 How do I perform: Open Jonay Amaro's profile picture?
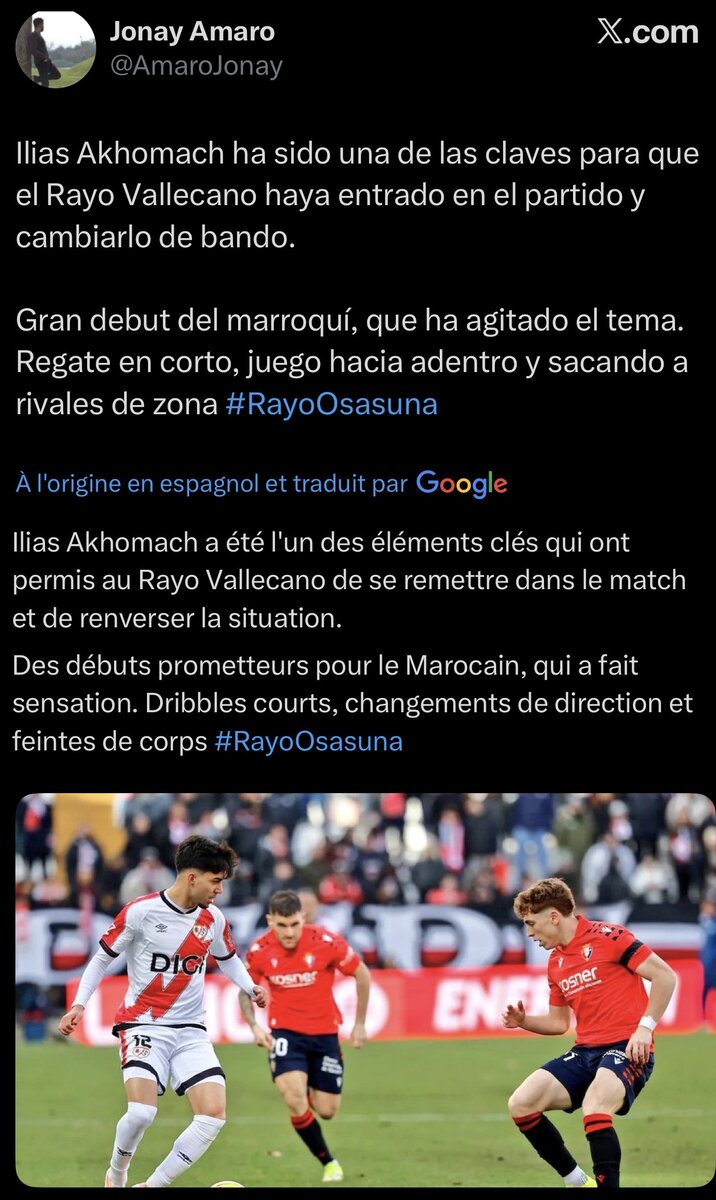click(55, 50)
